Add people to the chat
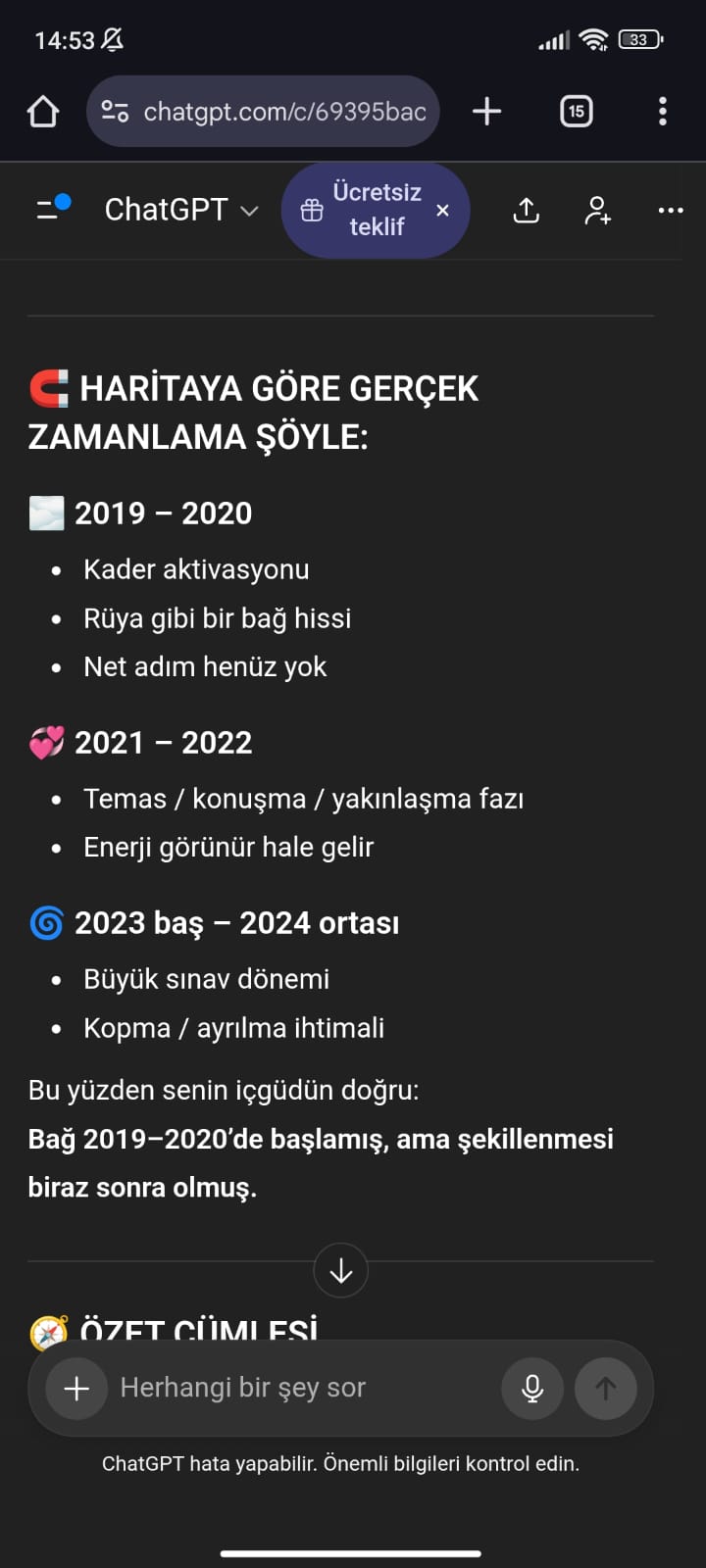706x1568 pixels. pyautogui.click(x=597, y=210)
